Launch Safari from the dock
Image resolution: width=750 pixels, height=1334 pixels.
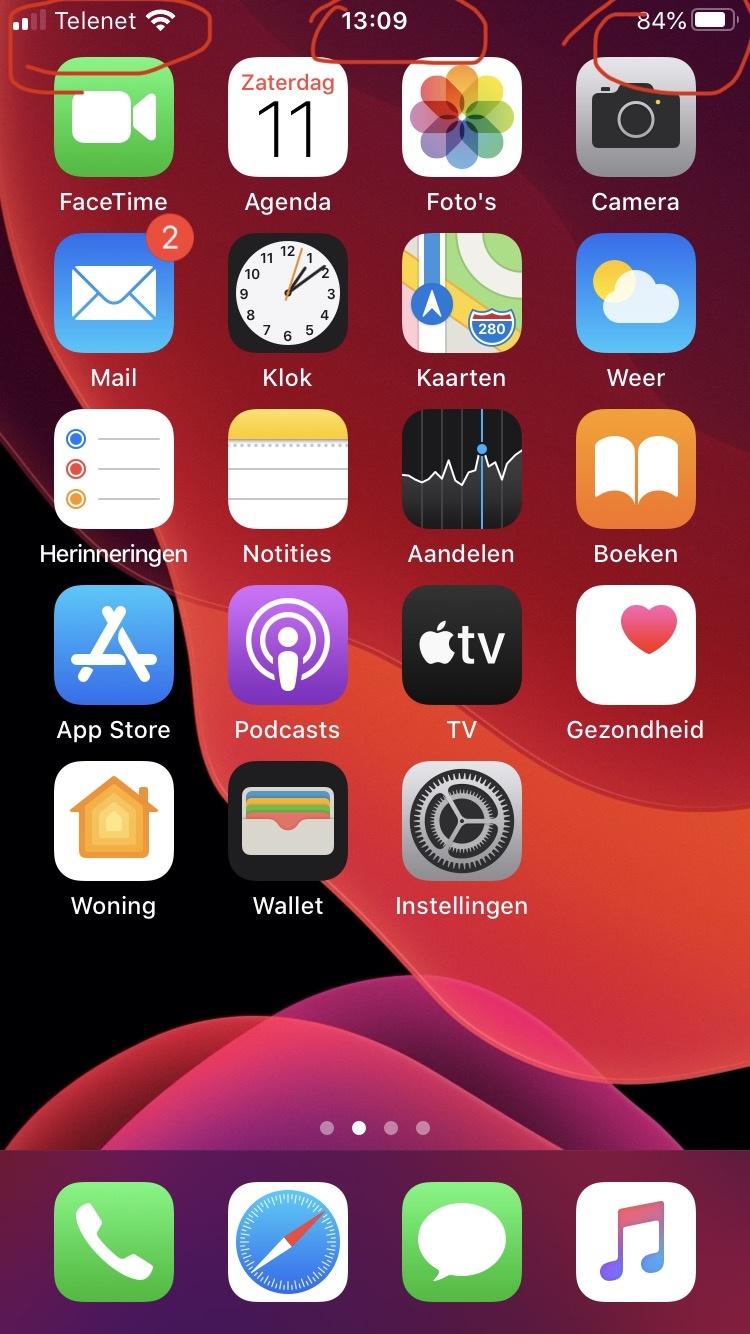(288, 1242)
